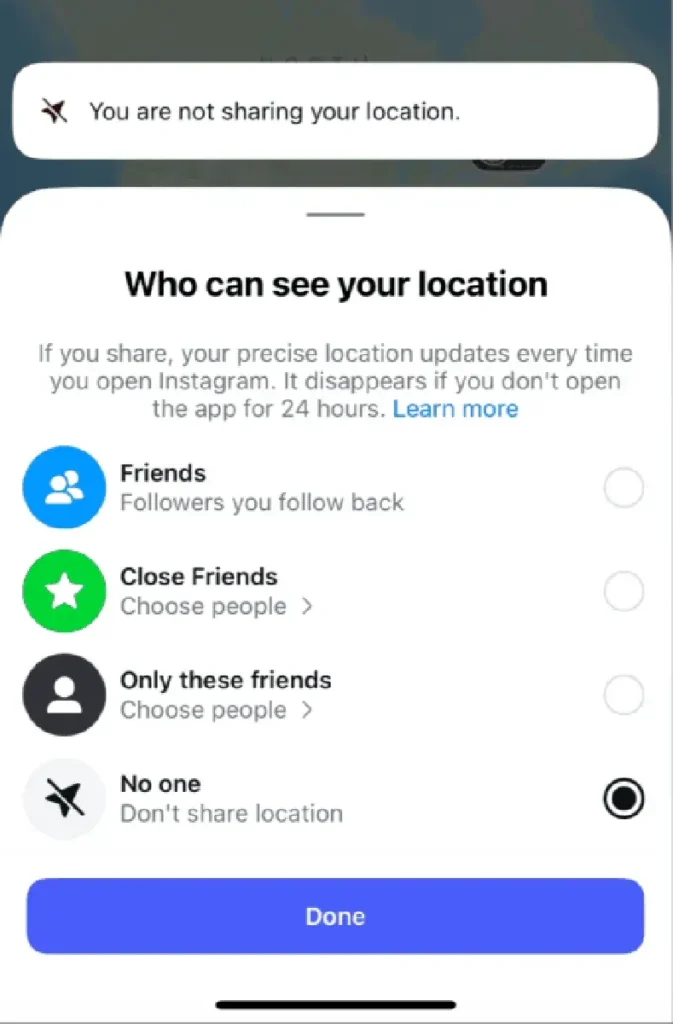Select the Only these friends radio button
Image resolution: width=673 pixels, height=1024 pixels.
coord(624,695)
